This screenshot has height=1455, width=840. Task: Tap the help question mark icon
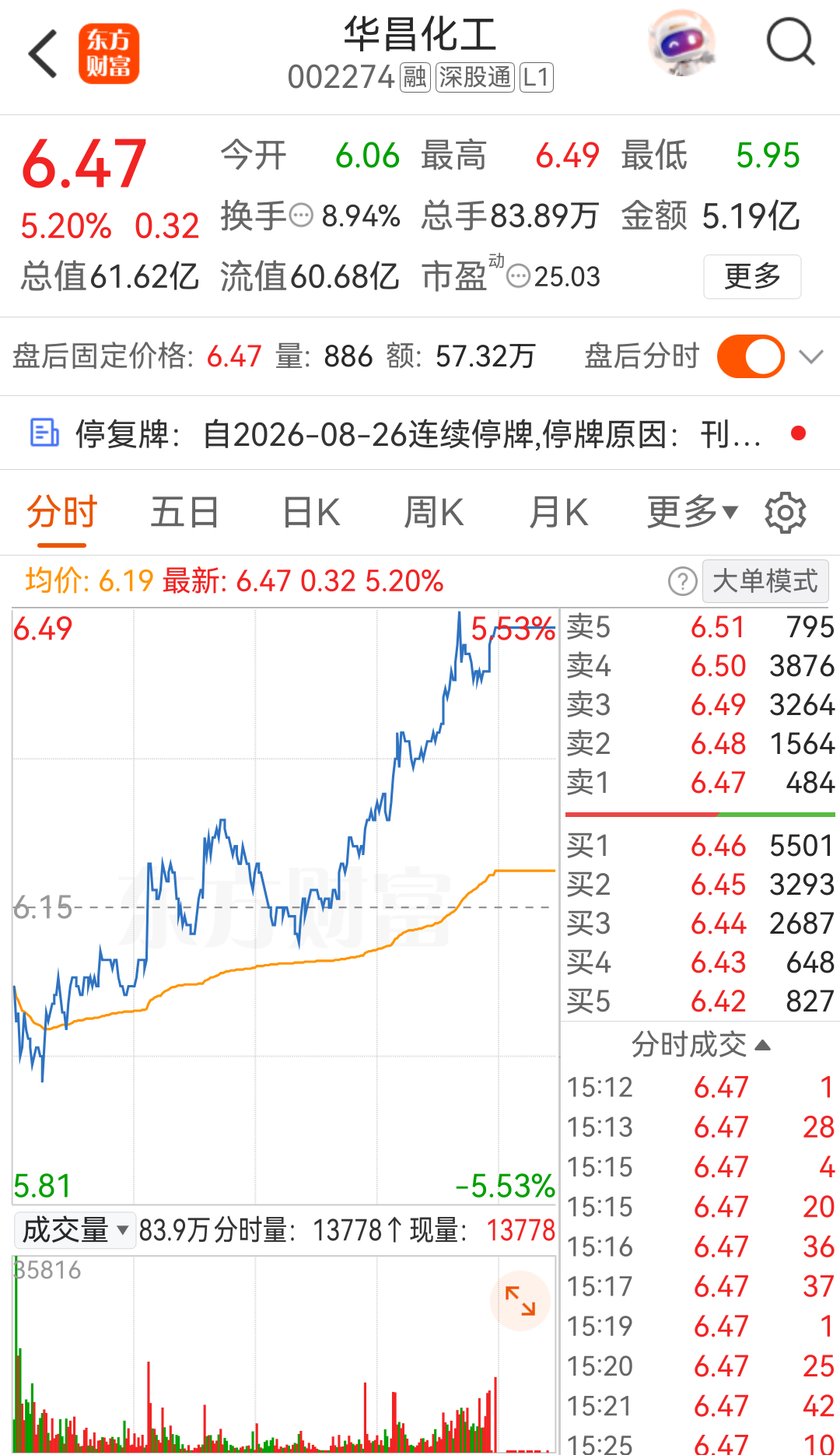683,581
